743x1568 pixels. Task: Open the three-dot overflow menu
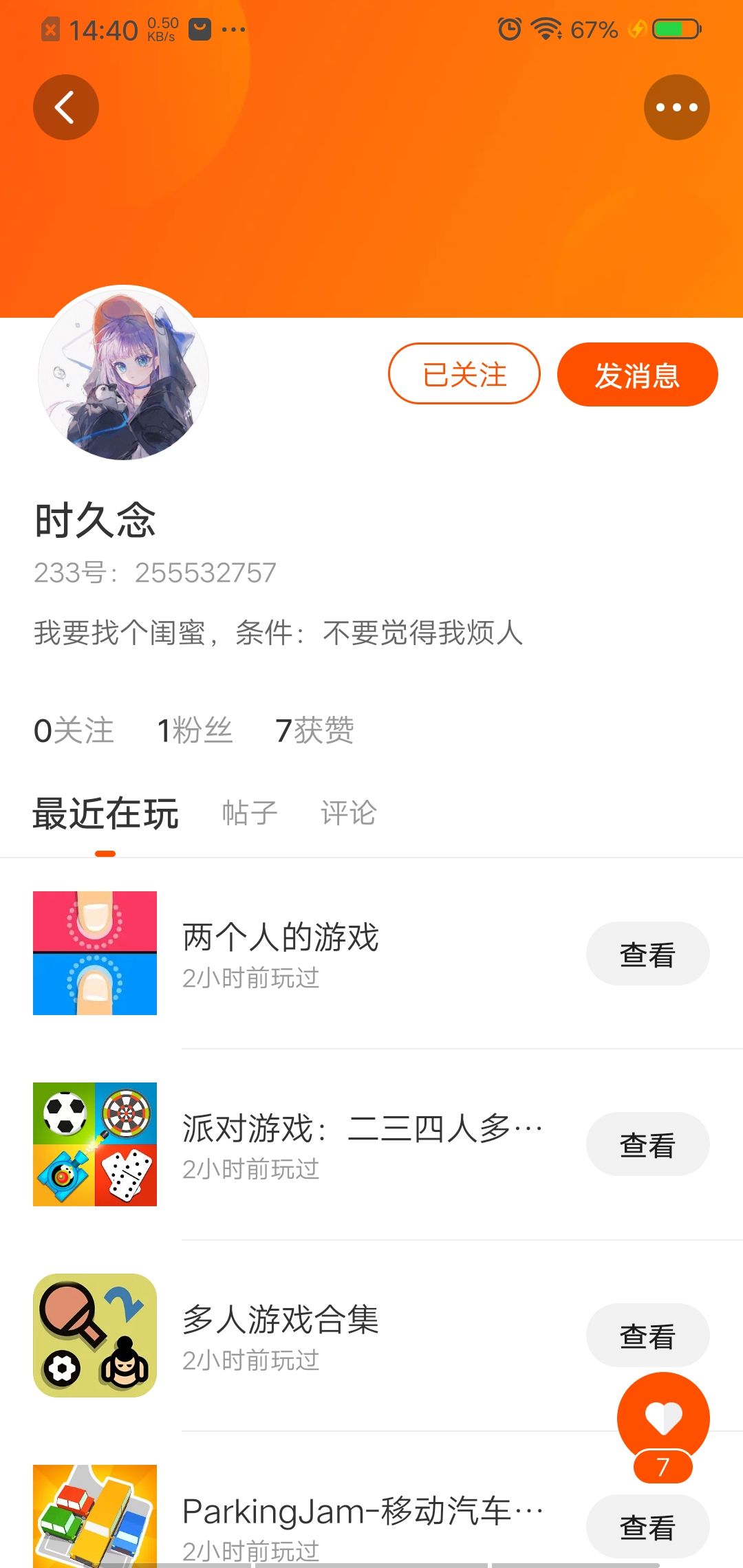676,108
